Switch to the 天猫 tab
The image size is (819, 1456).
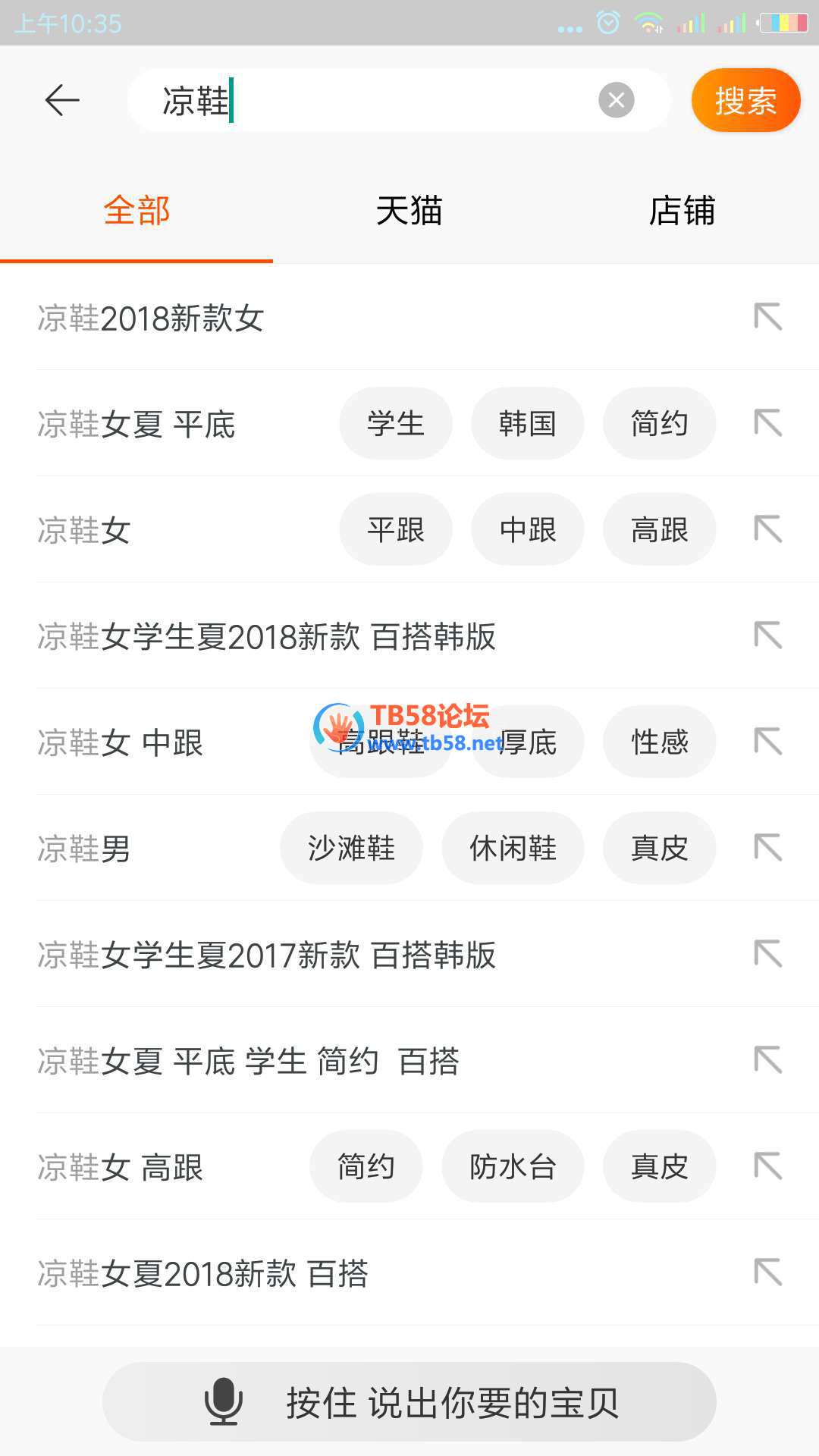click(409, 211)
